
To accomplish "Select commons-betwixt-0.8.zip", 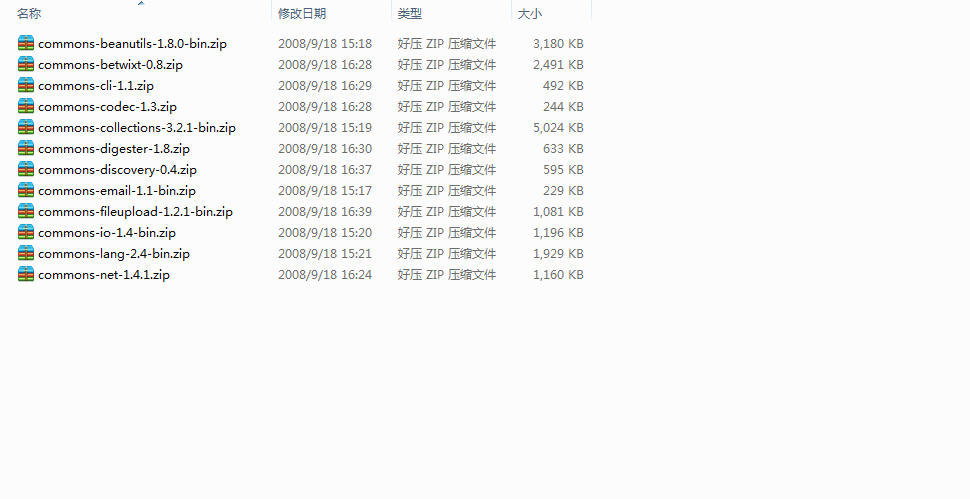I will point(110,65).
